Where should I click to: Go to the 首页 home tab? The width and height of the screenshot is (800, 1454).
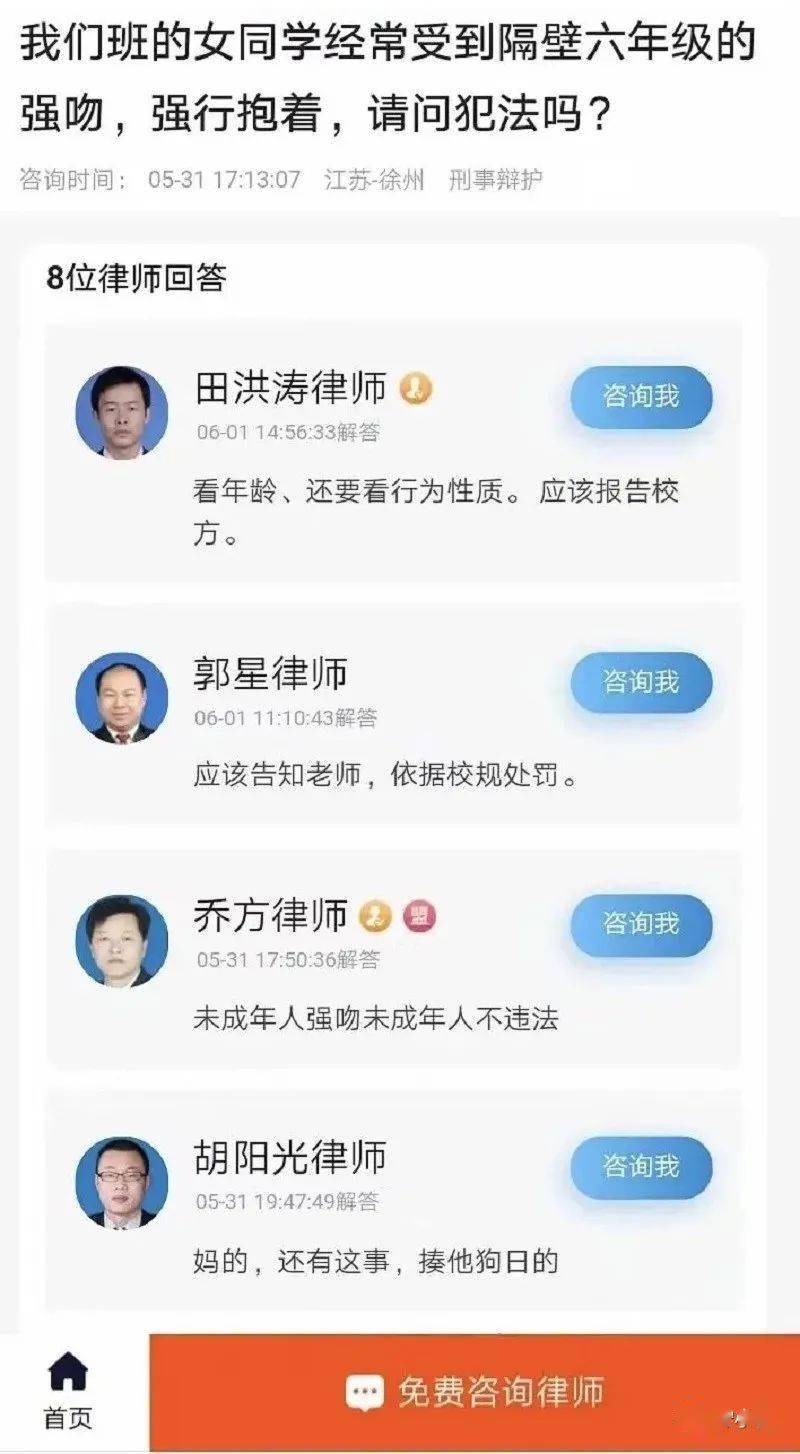click(x=68, y=1390)
